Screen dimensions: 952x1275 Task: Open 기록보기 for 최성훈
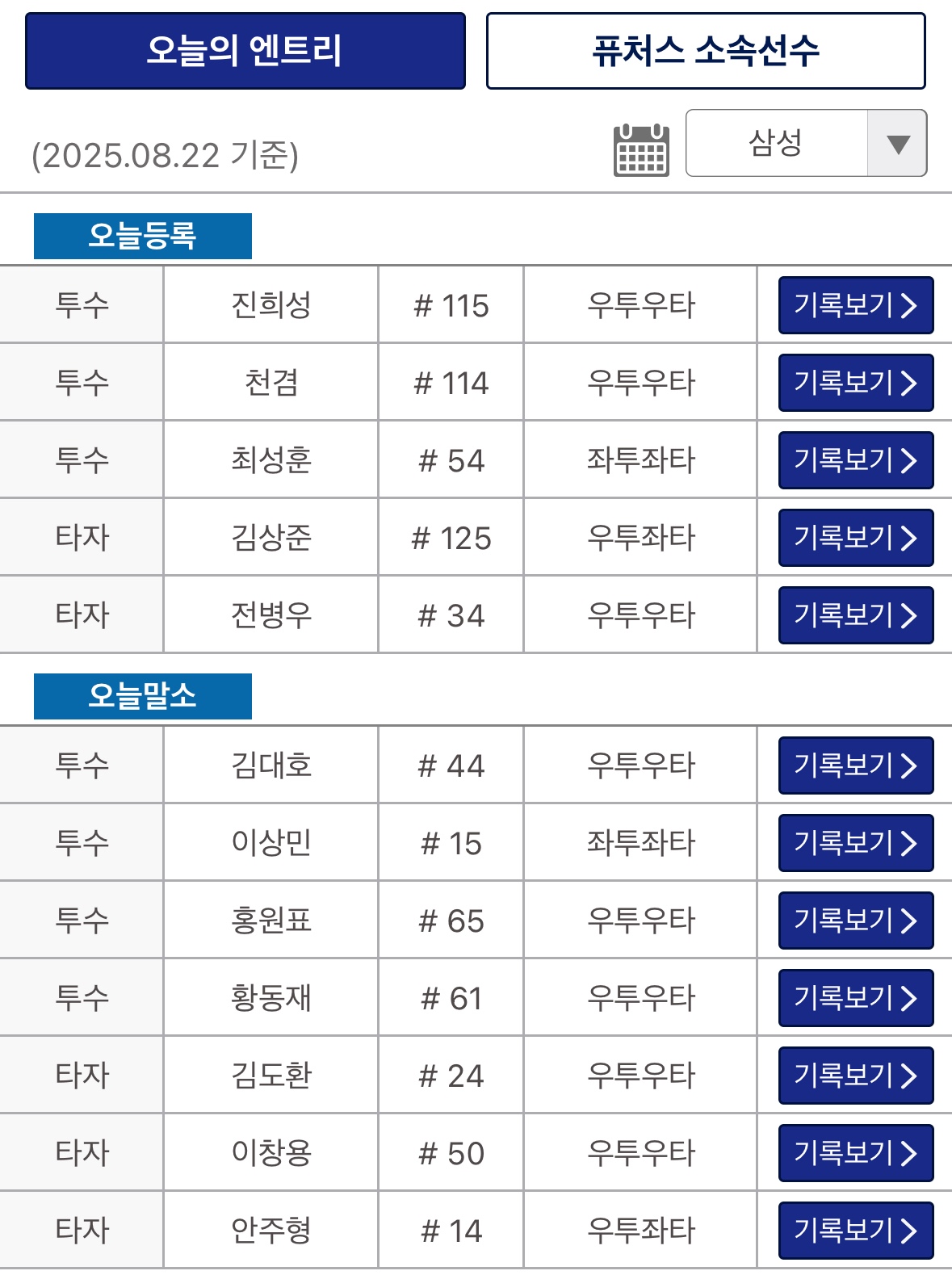click(855, 460)
